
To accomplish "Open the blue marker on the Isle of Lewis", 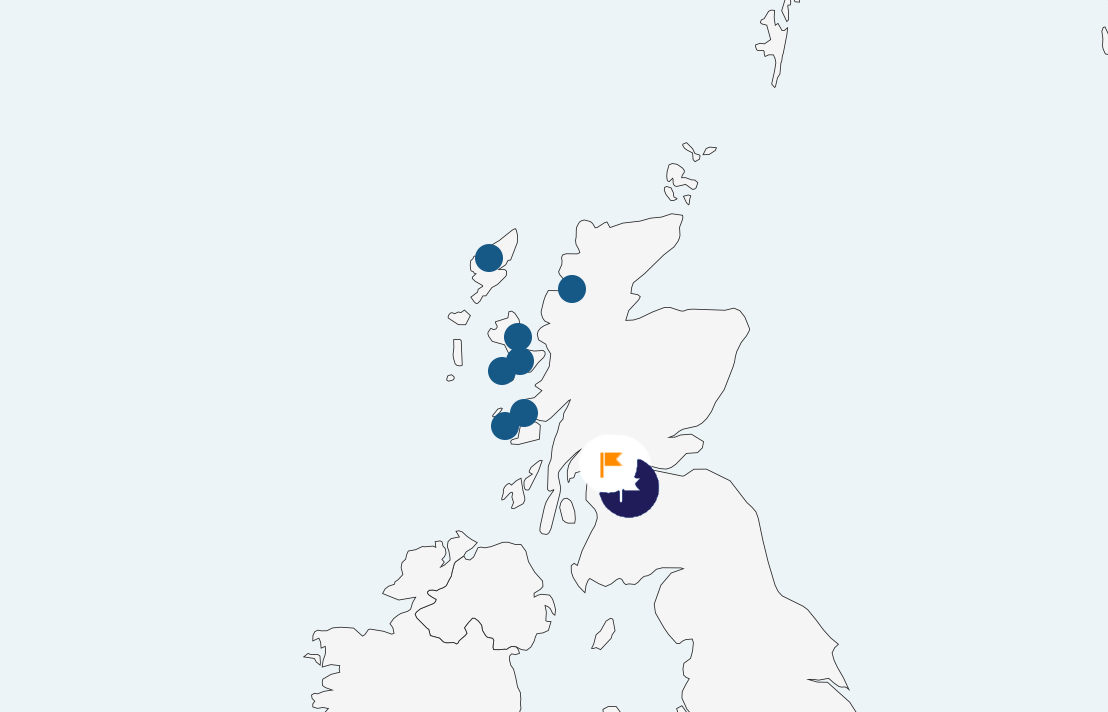I will [x=489, y=258].
